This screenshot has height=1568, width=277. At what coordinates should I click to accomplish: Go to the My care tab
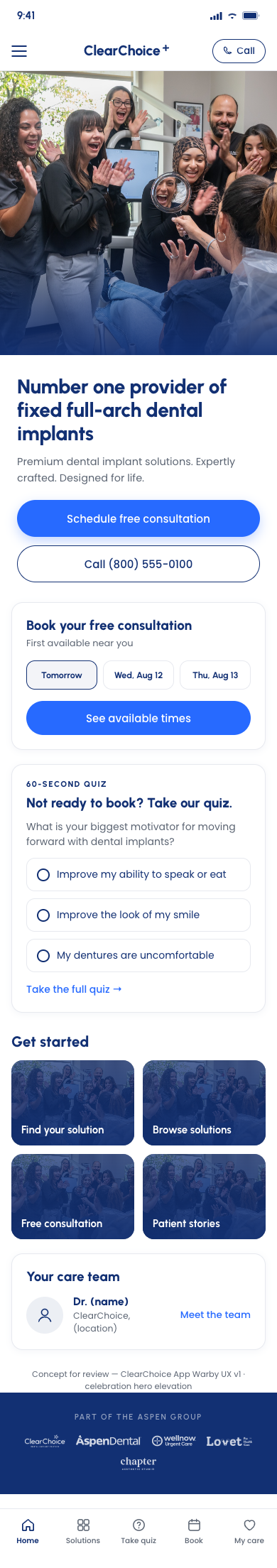[x=249, y=1531]
